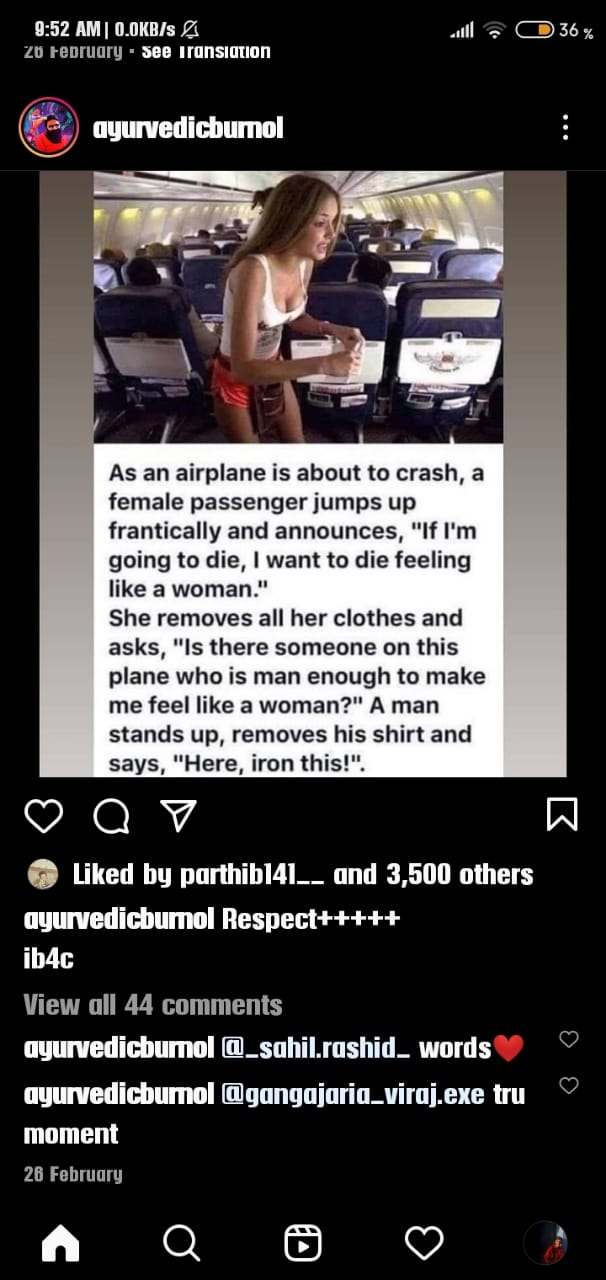Like the airplane joke post
The image size is (606, 1280).
point(43,816)
